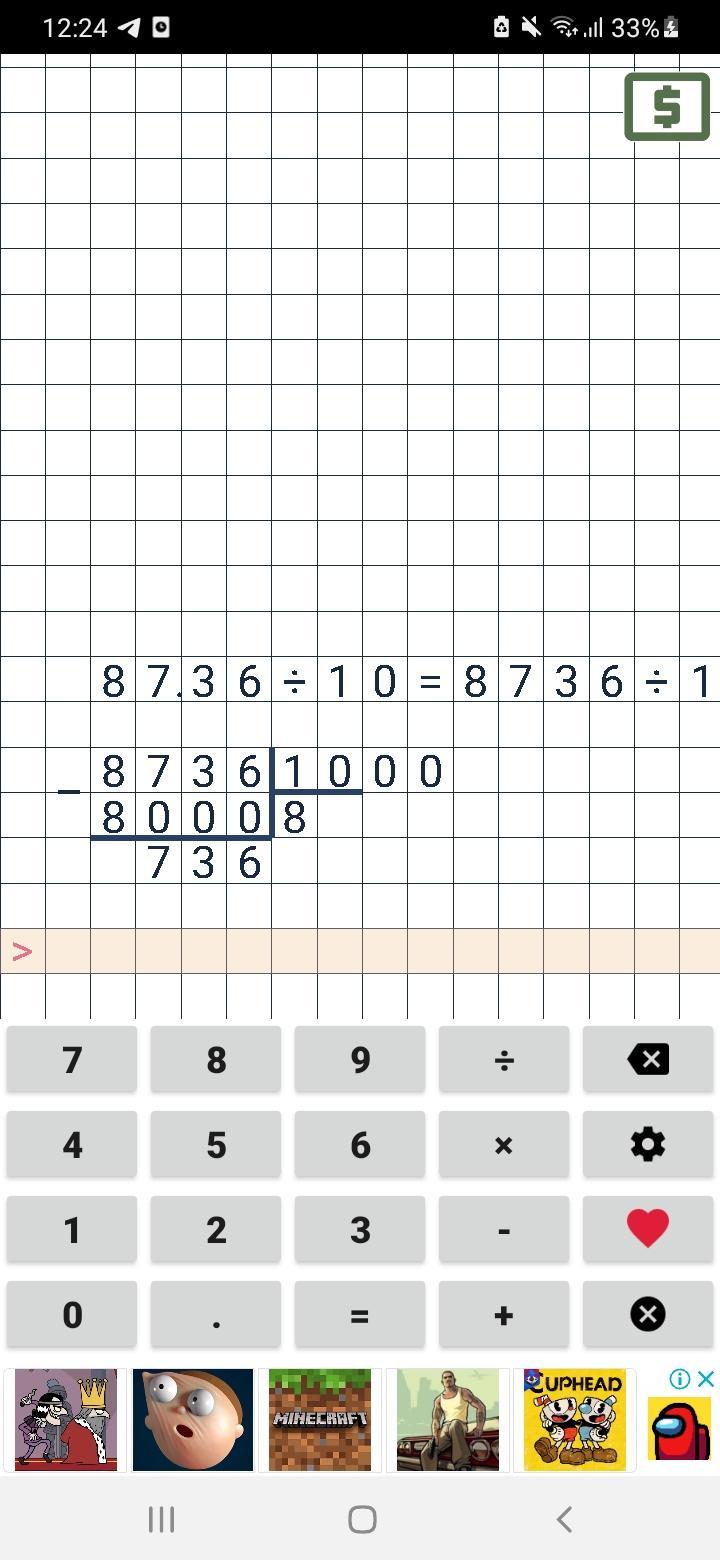Open the Minecraft ad tile

[x=321, y=1420]
